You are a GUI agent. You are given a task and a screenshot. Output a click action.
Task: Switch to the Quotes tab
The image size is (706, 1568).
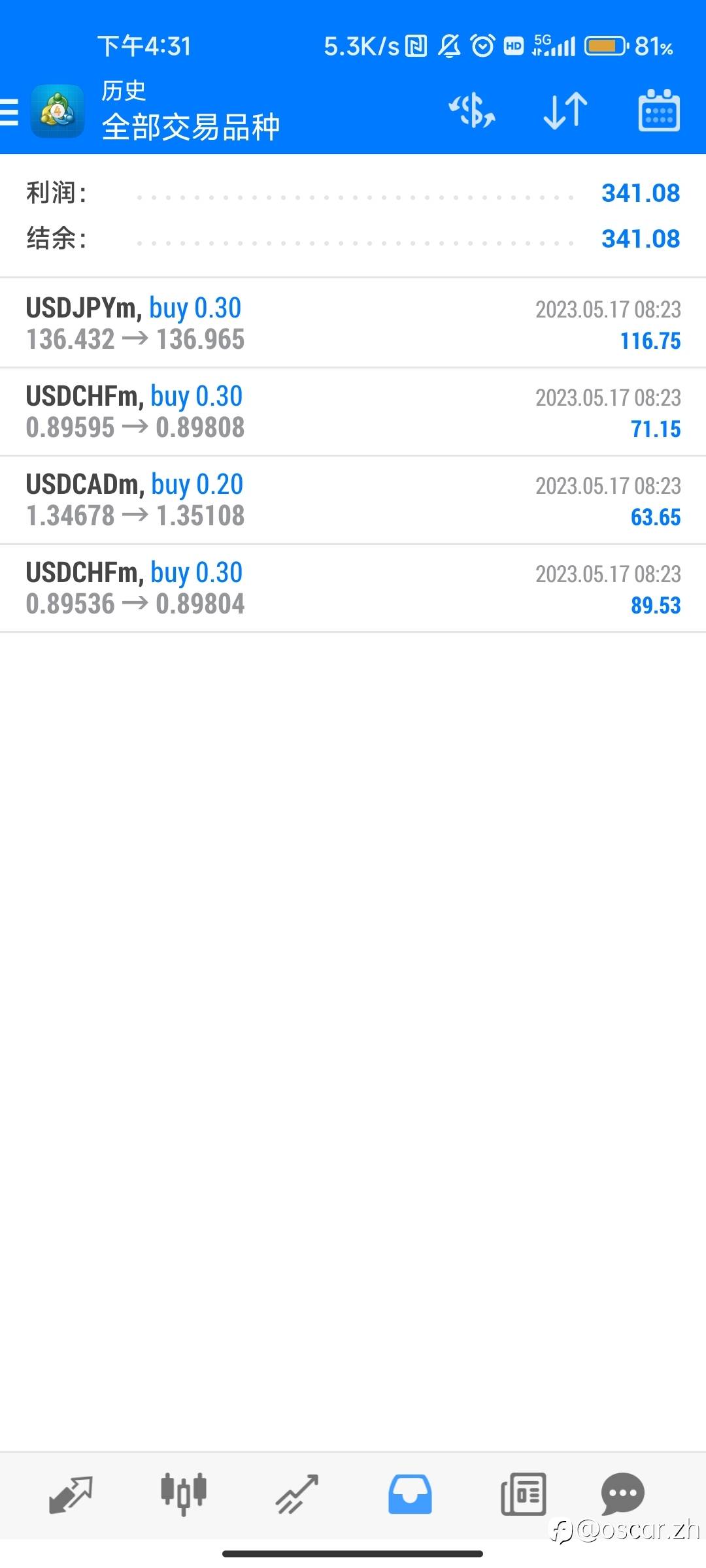[x=71, y=1494]
